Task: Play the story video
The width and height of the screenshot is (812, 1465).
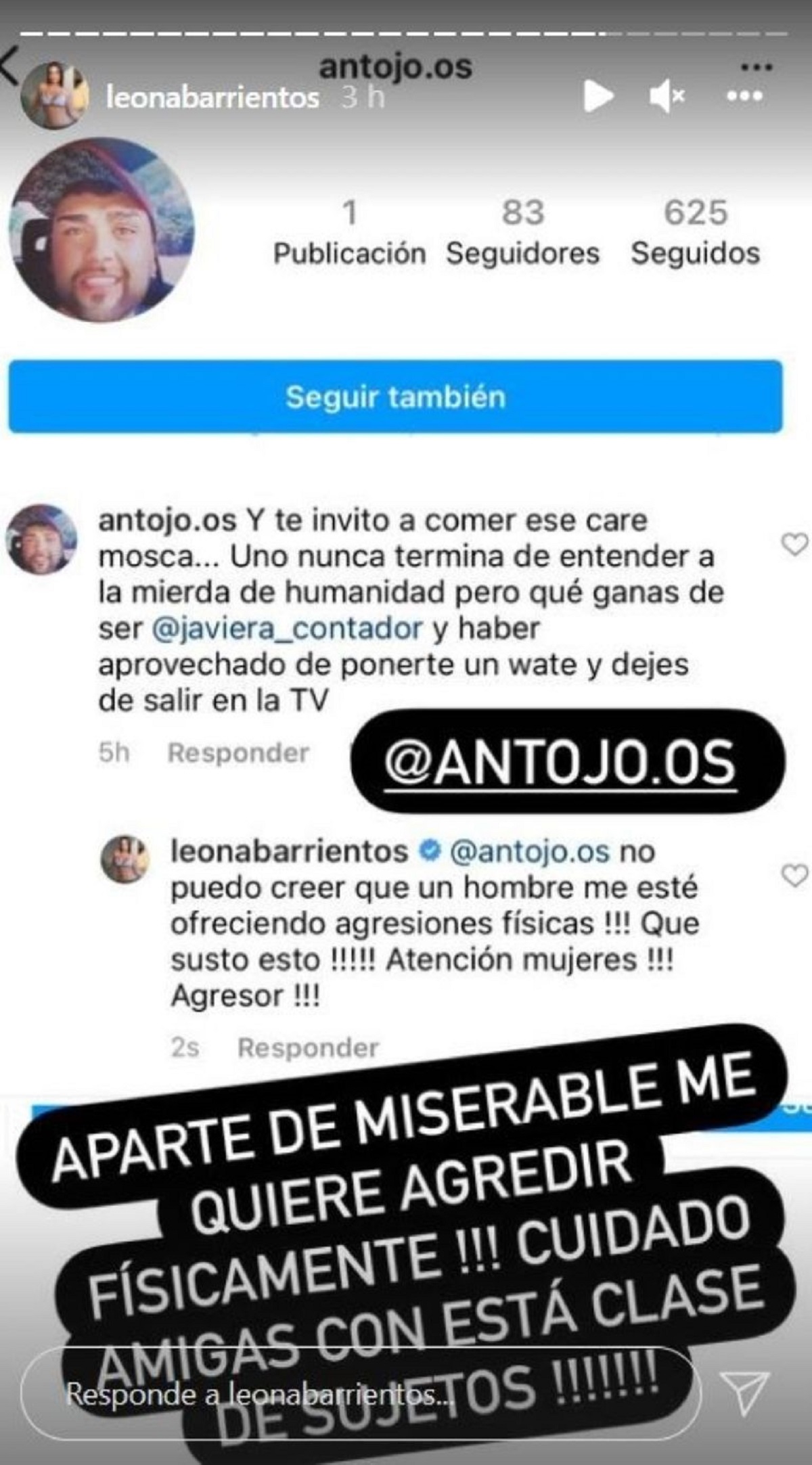Action: click(x=596, y=95)
